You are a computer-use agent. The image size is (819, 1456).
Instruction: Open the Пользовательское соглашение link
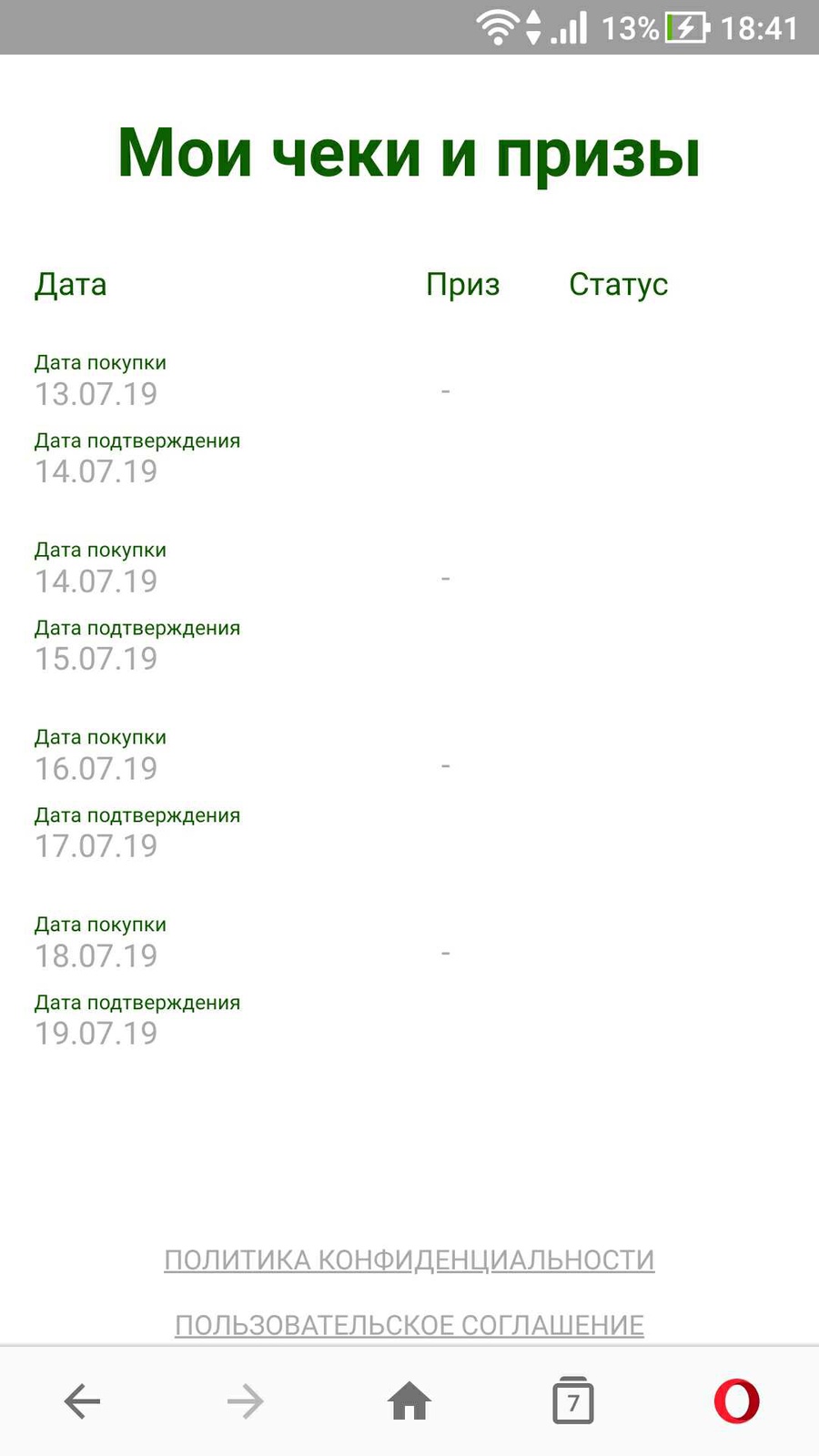409,1325
